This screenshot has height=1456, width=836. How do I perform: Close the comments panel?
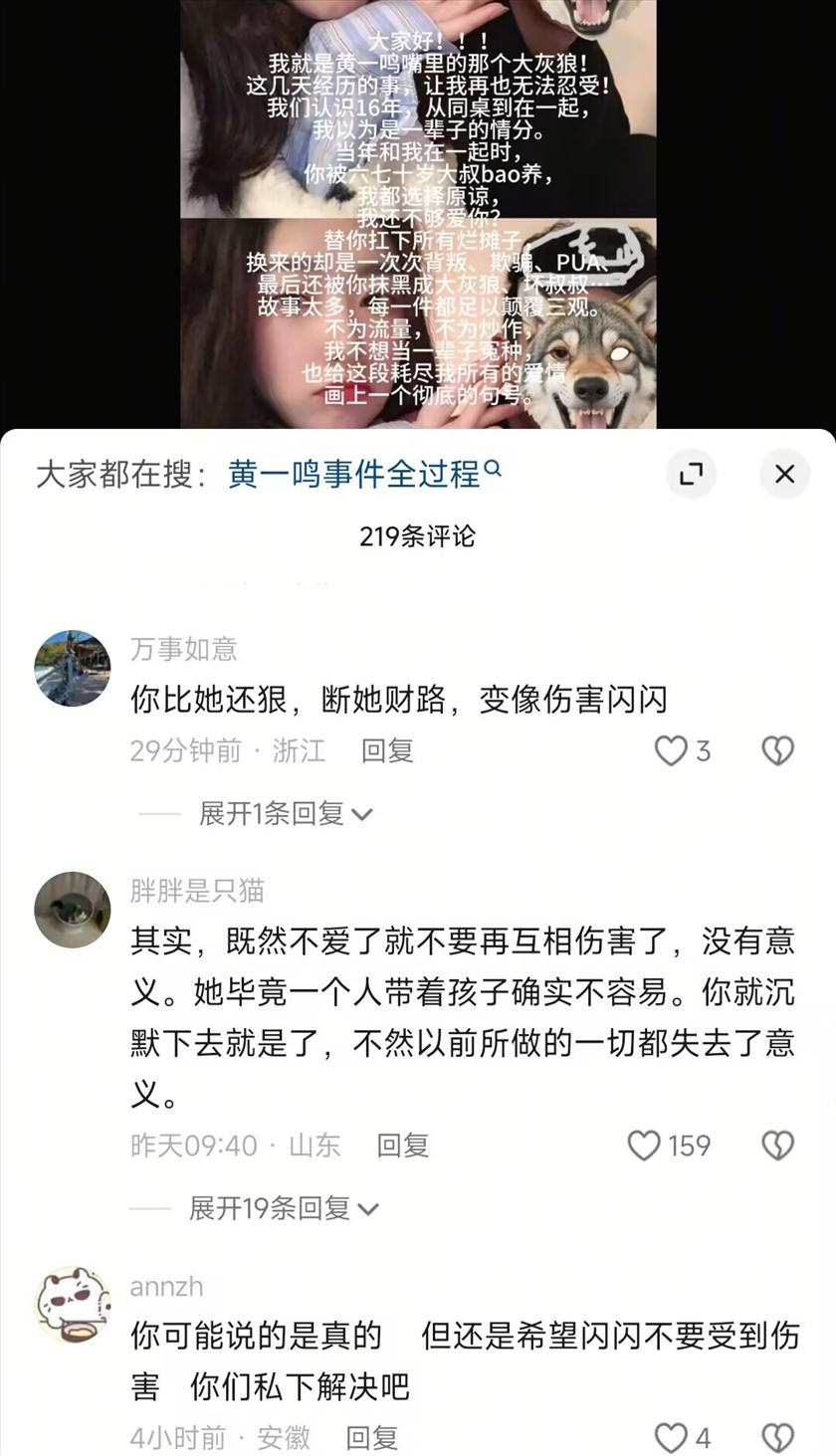click(x=784, y=474)
